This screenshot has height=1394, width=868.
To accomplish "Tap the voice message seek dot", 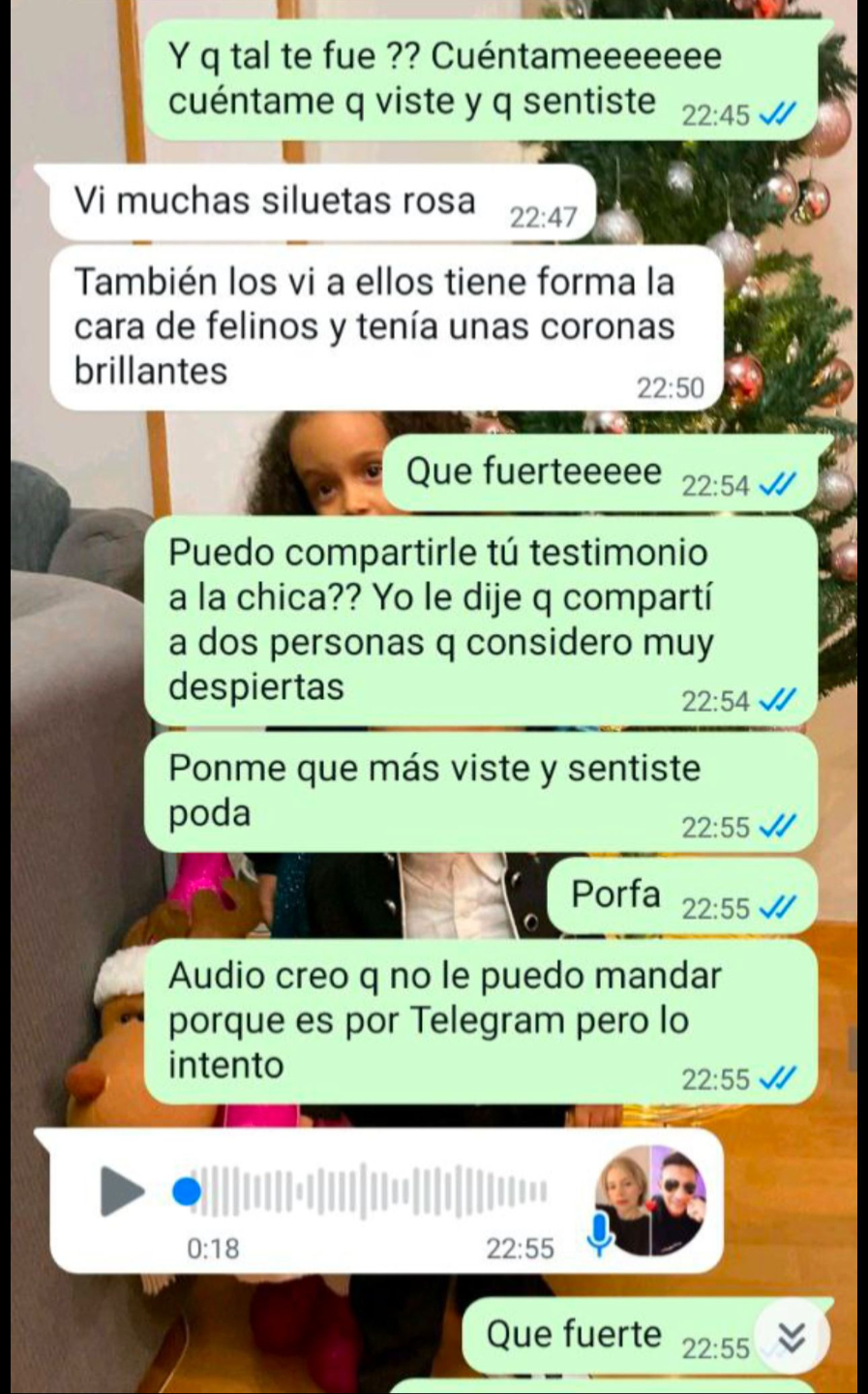I will 186,1191.
